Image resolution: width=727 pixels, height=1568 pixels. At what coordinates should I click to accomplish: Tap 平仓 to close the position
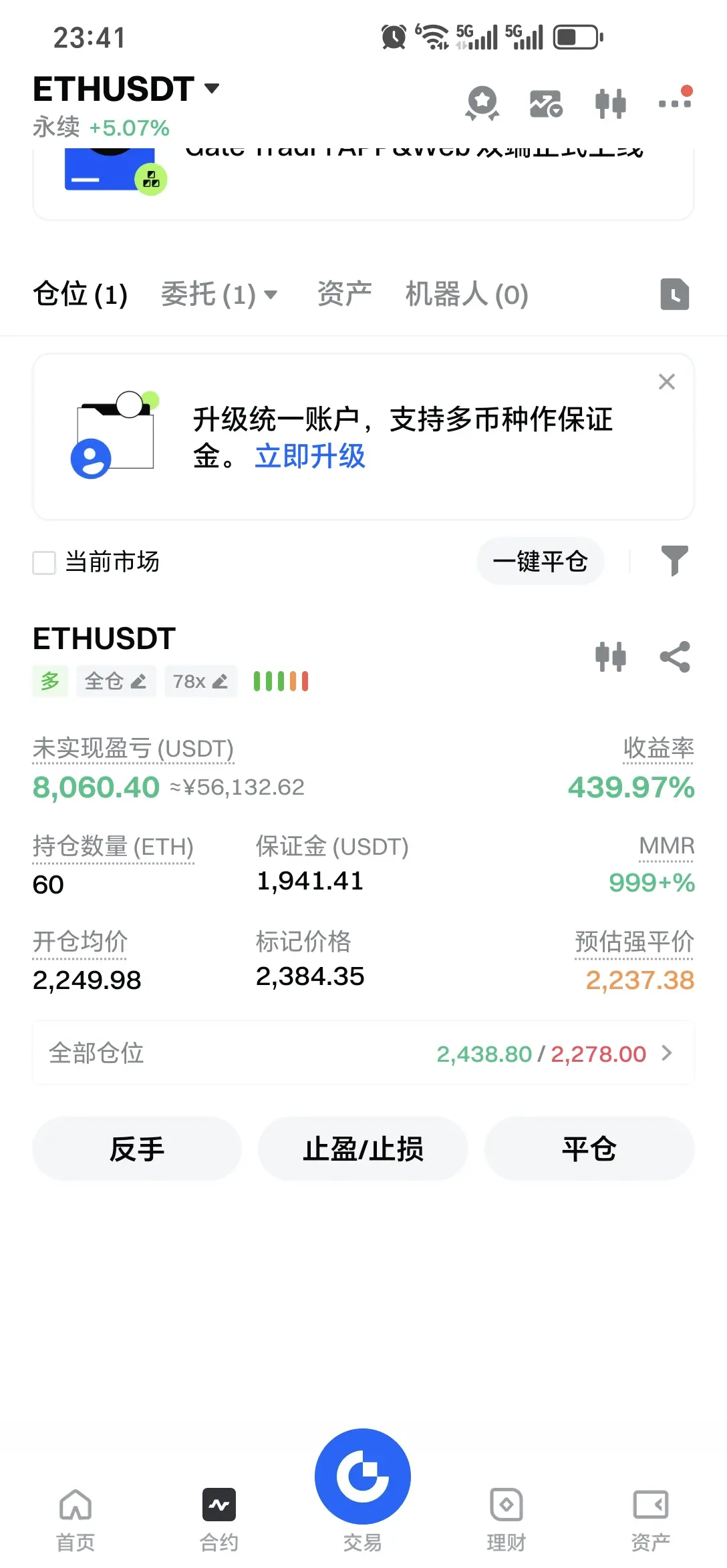[589, 1149]
